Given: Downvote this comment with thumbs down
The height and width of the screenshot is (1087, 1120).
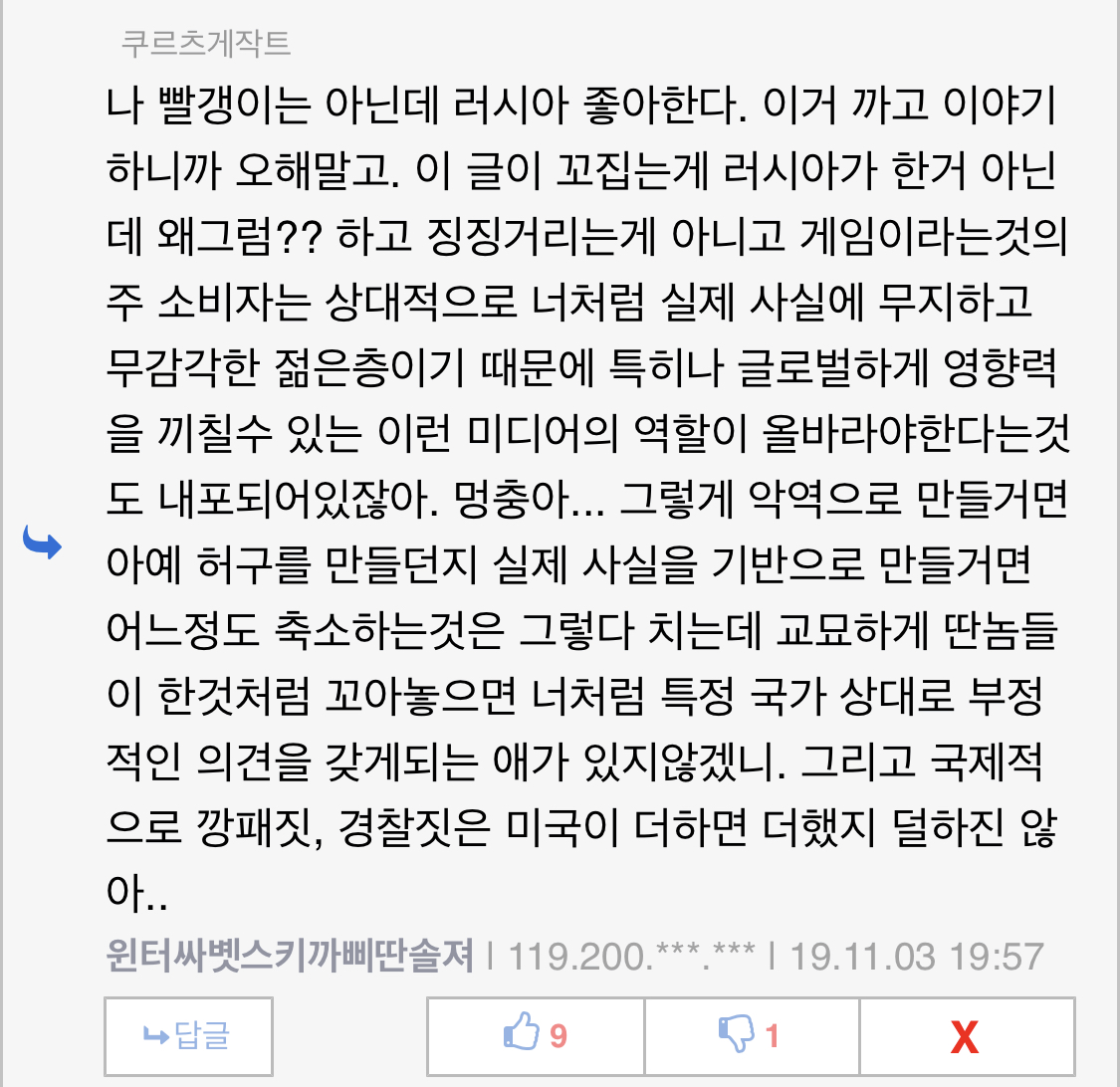Looking at the screenshot, I should coord(751,1036).
